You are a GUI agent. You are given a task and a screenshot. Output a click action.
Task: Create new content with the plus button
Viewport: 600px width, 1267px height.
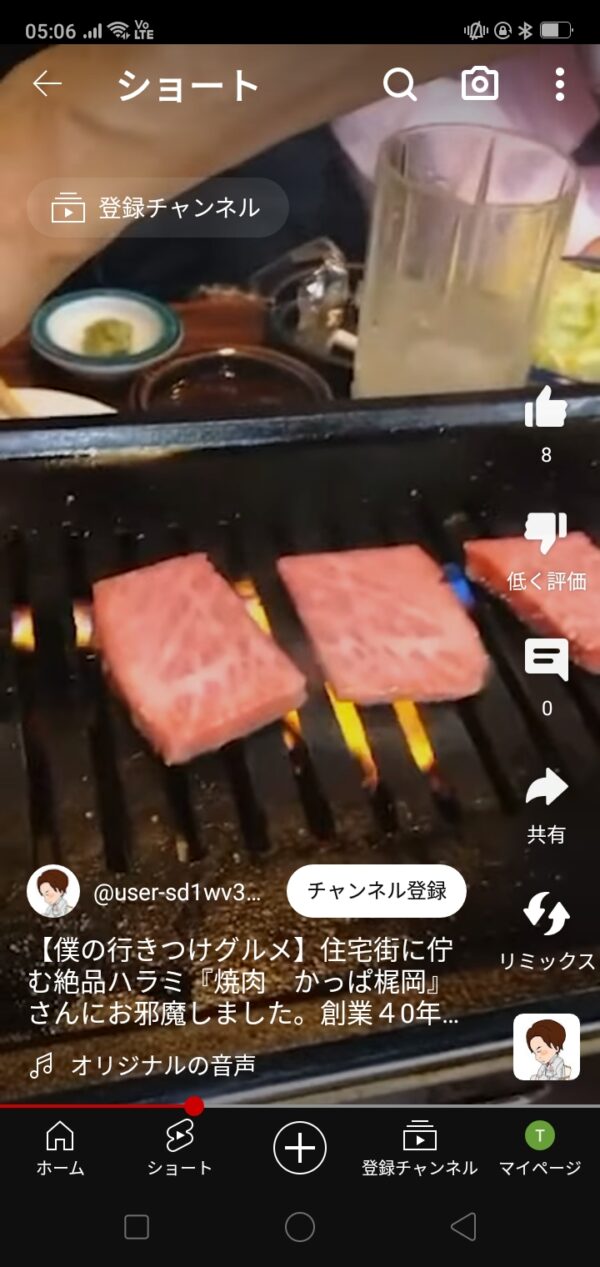click(300, 1146)
